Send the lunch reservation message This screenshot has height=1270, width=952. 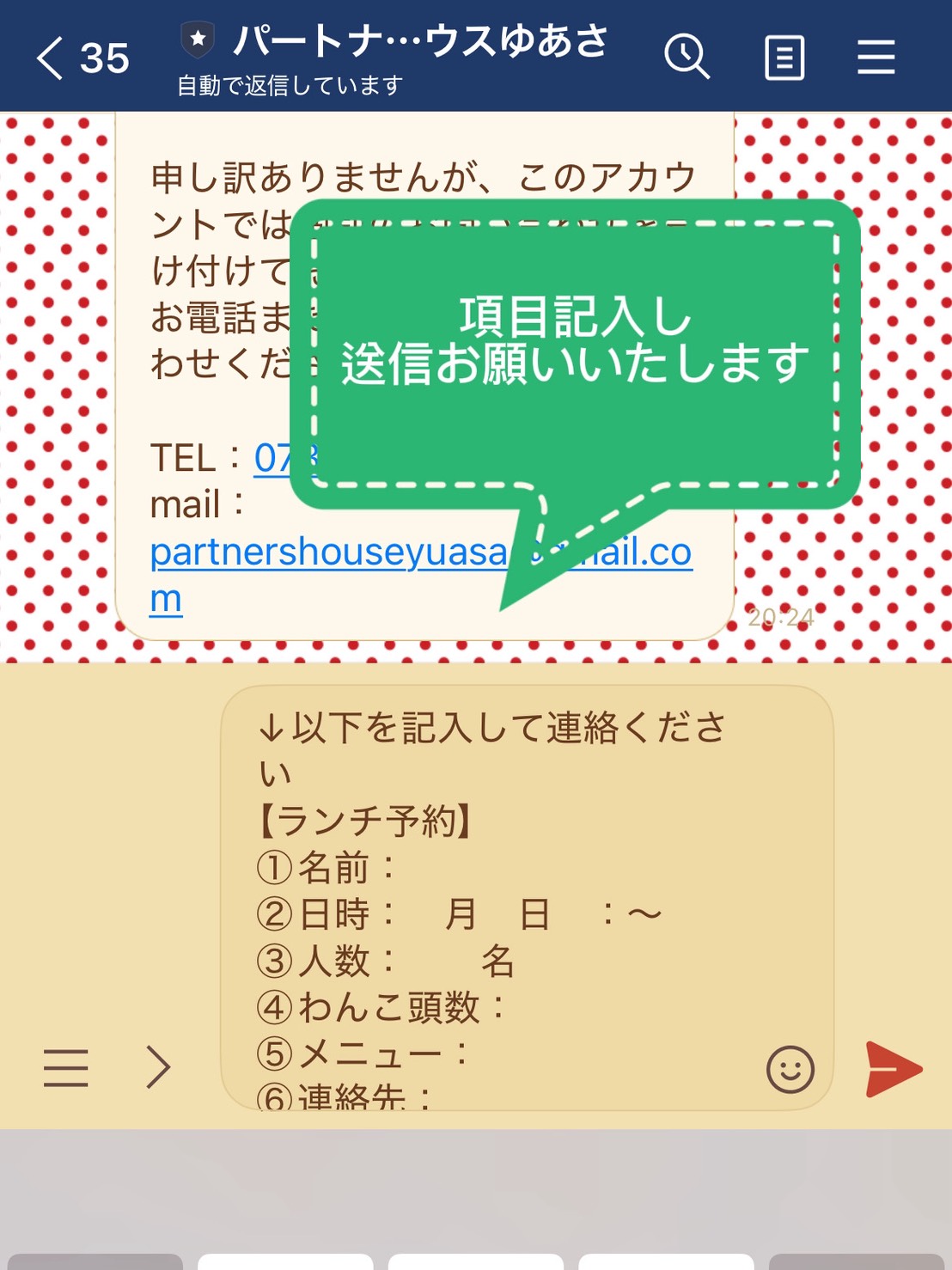(893, 1069)
